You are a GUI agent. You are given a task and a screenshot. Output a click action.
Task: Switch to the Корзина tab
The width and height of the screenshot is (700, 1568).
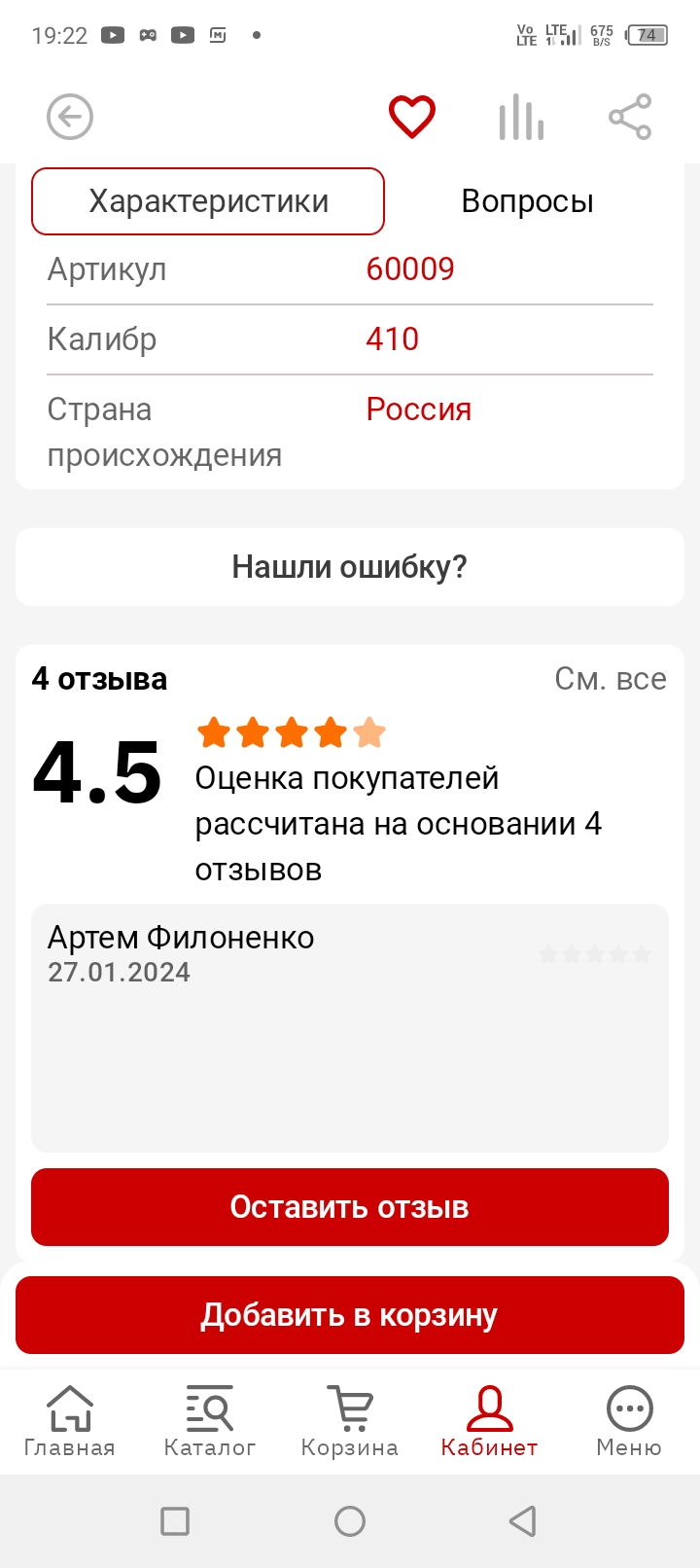[x=350, y=1422]
